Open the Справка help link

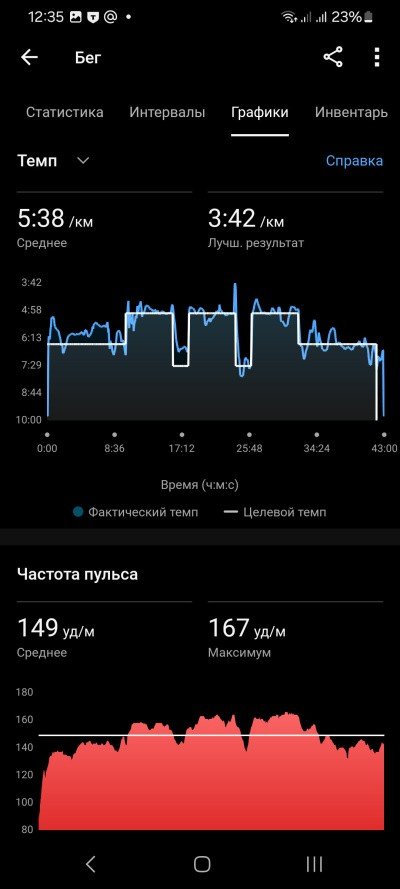point(354,161)
